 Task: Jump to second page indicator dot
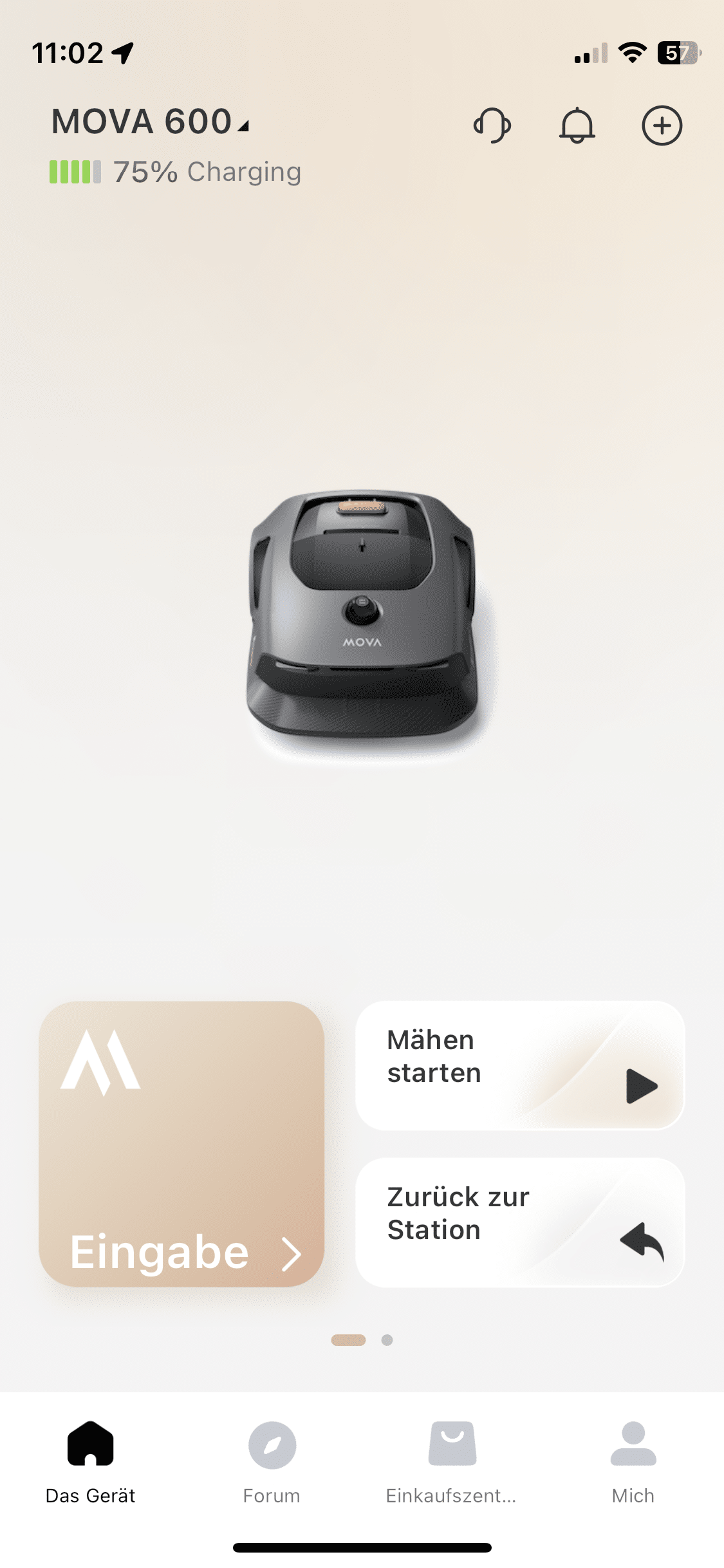pos(387,1340)
